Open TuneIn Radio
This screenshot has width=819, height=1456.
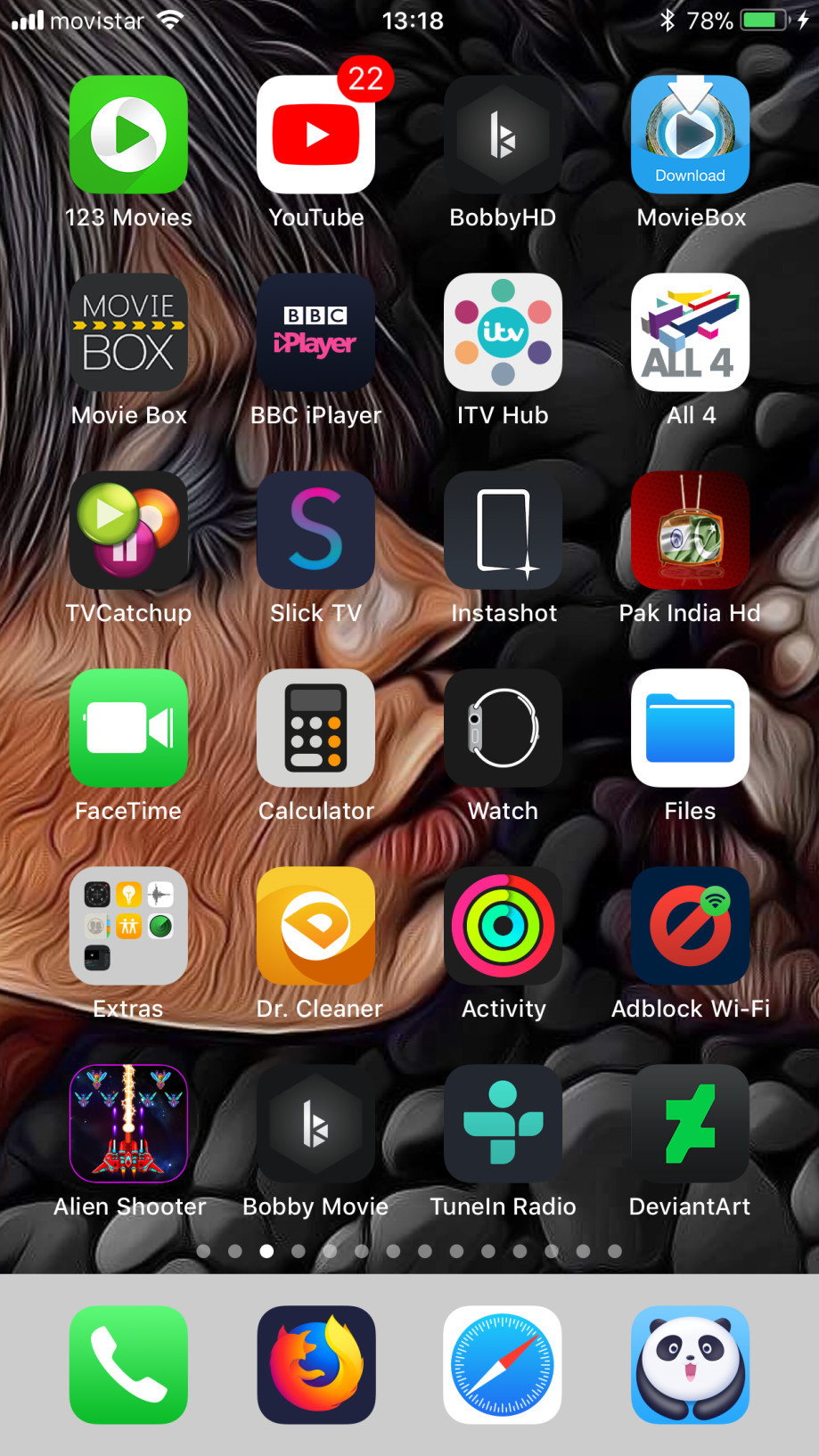click(x=503, y=1124)
